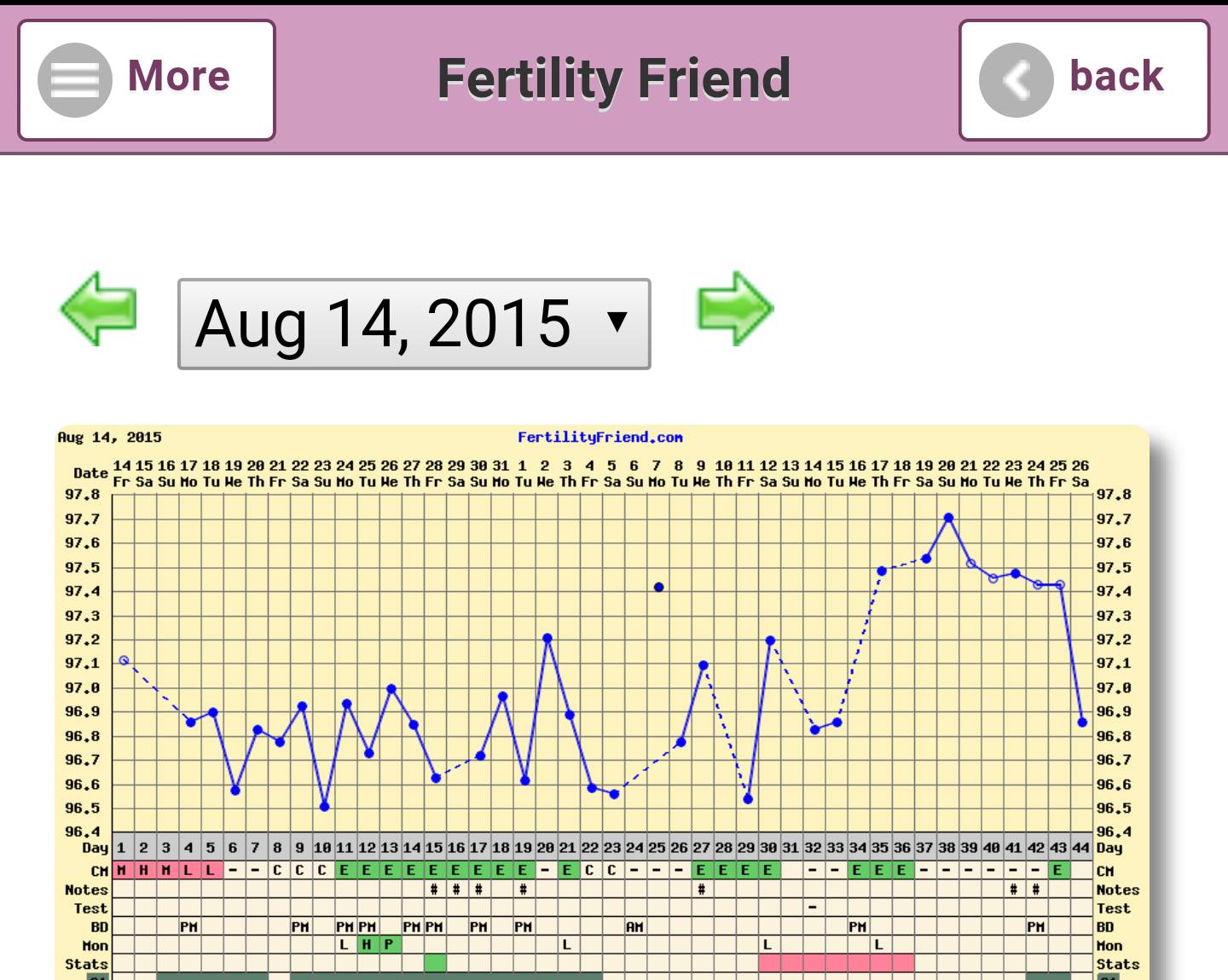Open the More menu
Image resolution: width=1228 pixels, height=980 pixels.
click(x=147, y=80)
